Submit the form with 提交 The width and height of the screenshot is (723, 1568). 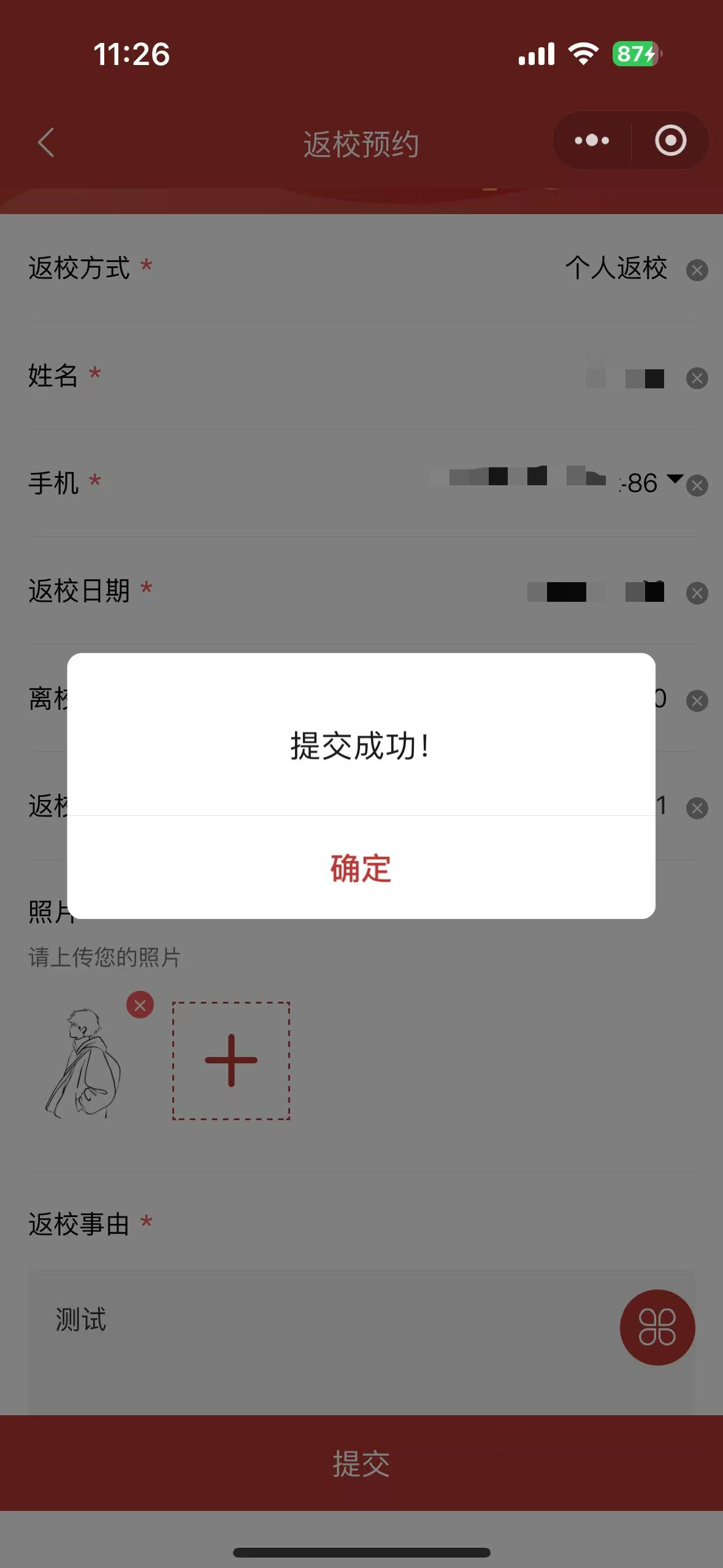(x=361, y=1463)
